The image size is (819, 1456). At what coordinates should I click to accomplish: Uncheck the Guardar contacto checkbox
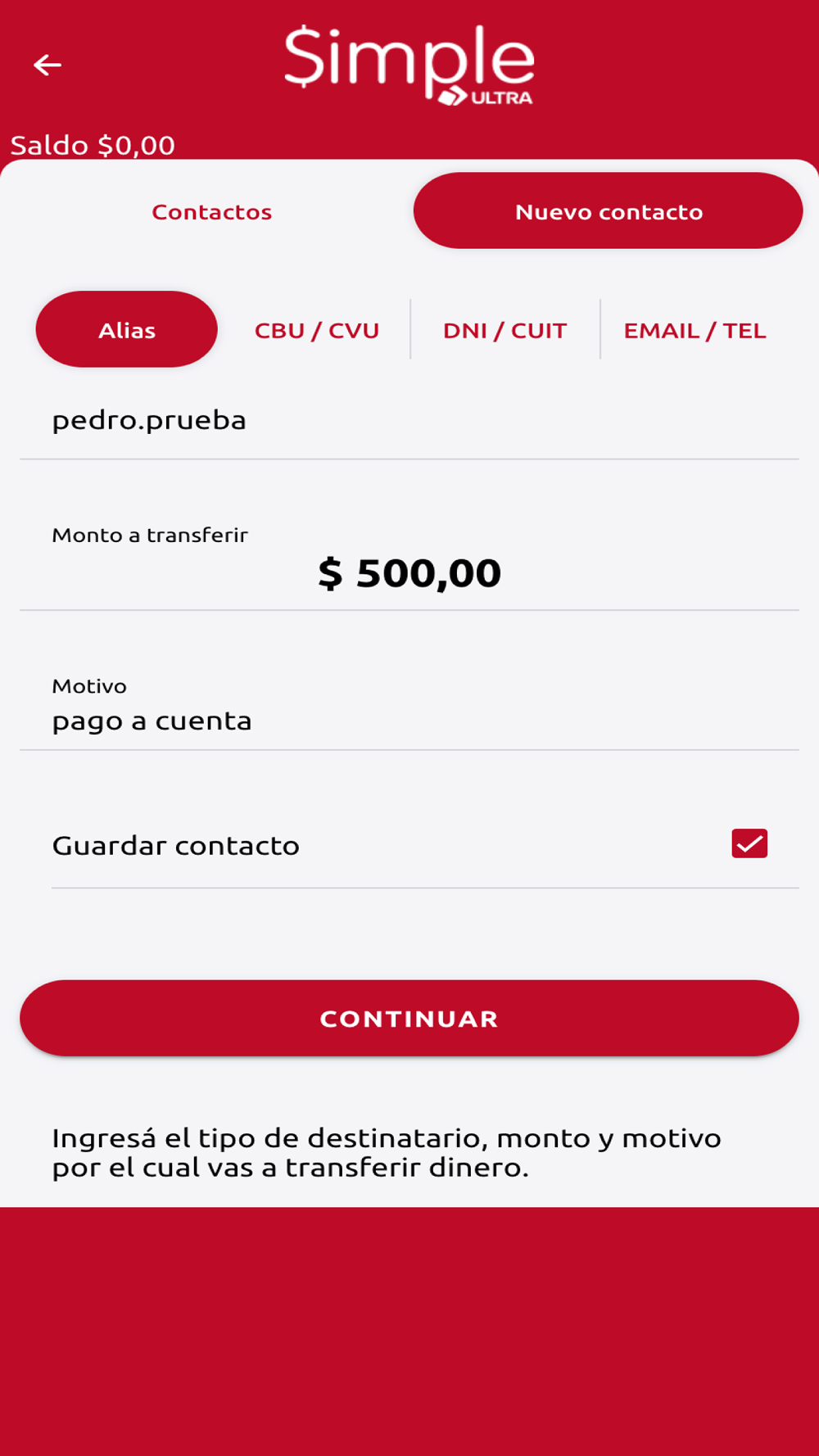(x=749, y=843)
